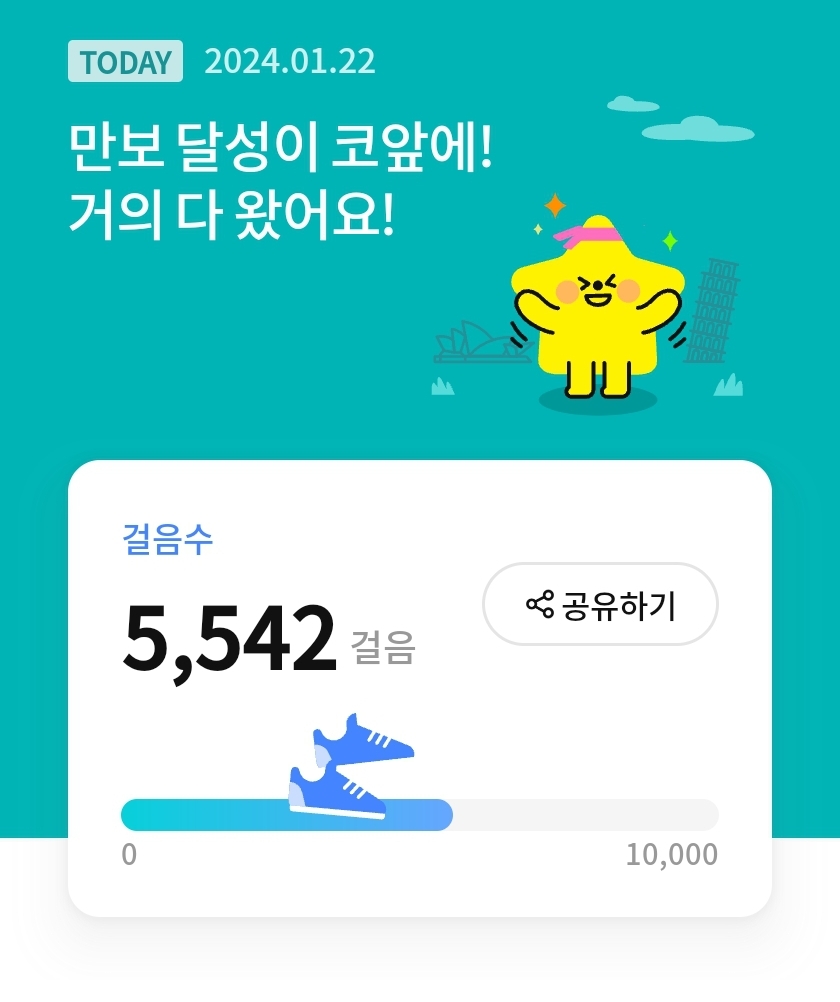Tap the 공유하기 share button
840x1002 pixels.
click(600, 604)
